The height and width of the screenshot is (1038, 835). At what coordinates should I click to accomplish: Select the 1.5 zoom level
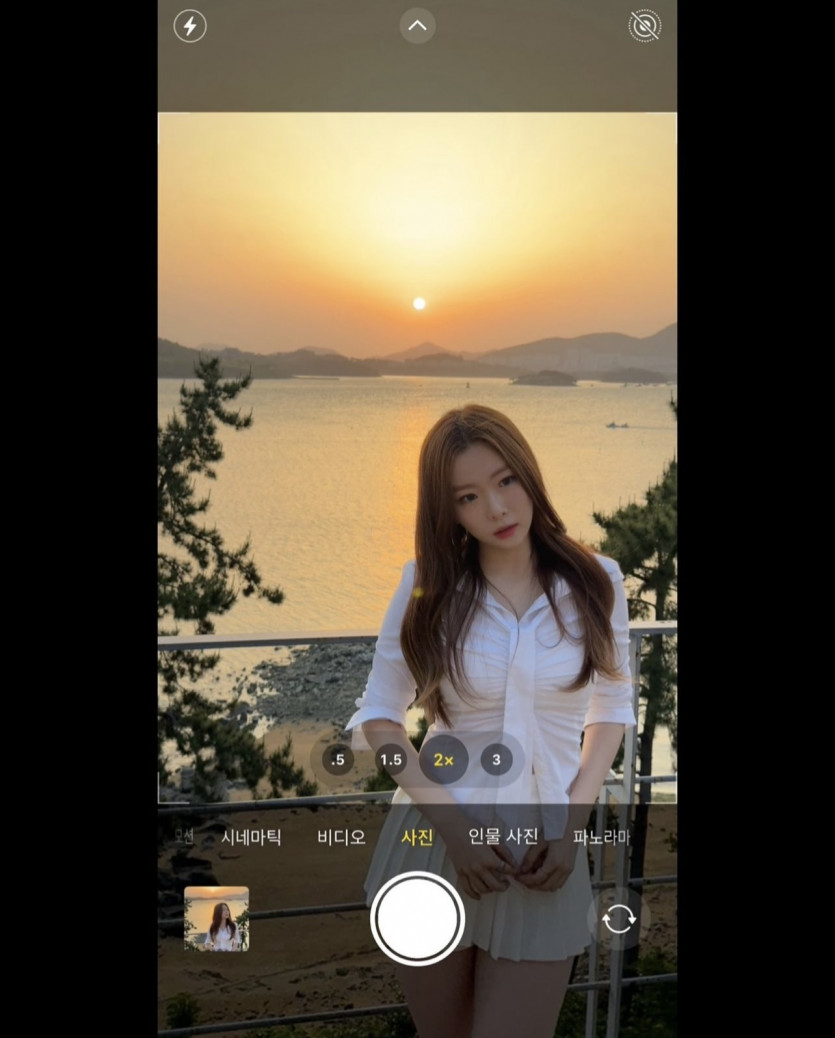pos(391,760)
